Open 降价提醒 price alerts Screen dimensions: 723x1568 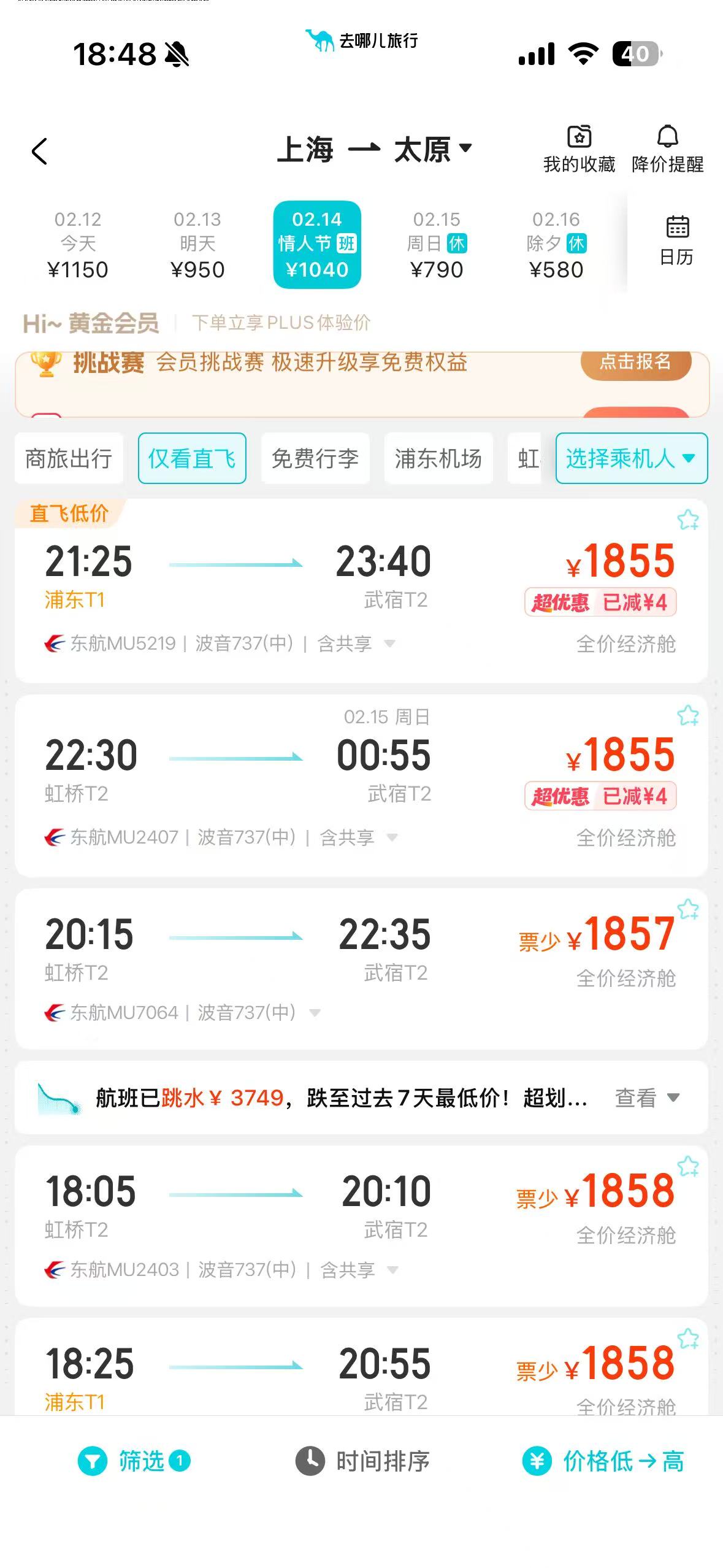point(667,150)
